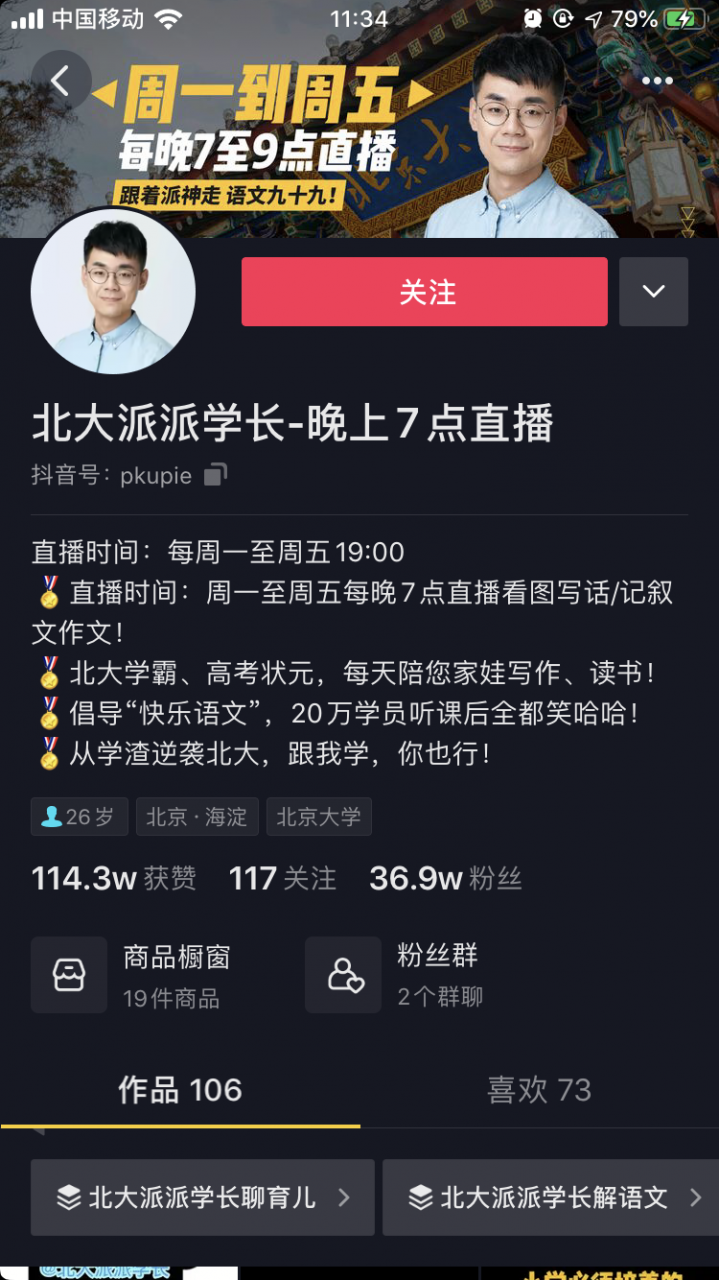Open the 粉丝群 fan group

(x=400, y=975)
